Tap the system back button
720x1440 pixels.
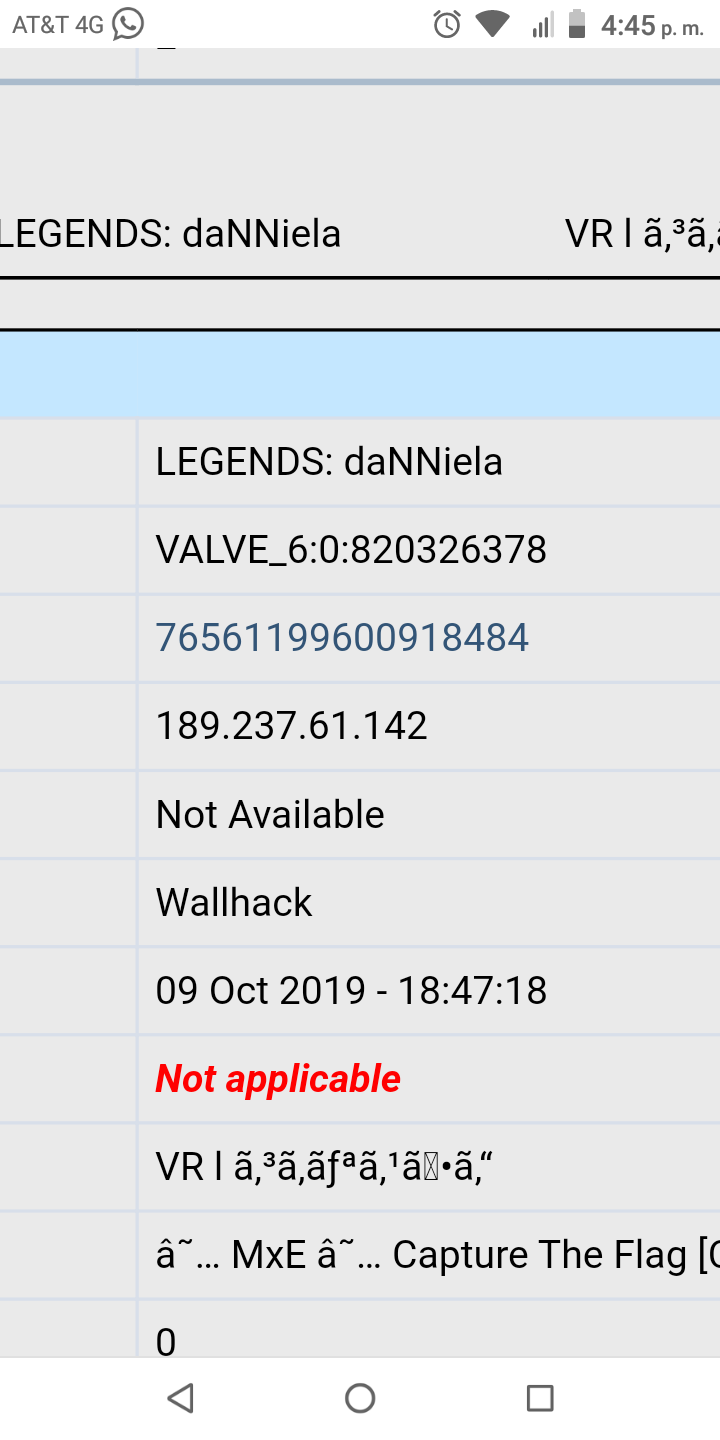180,1398
